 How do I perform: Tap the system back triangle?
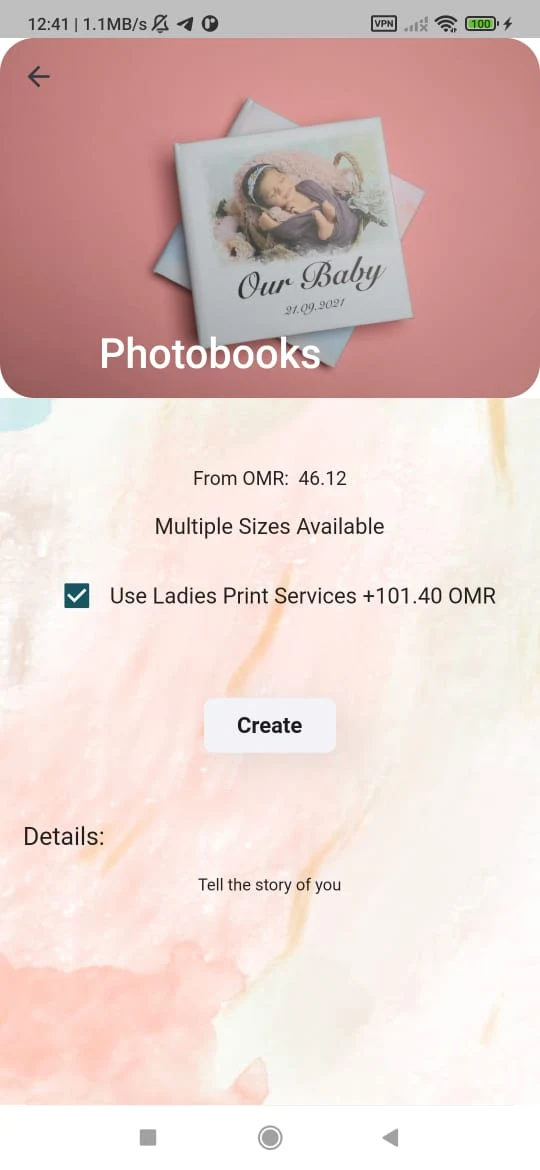[390, 1137]
